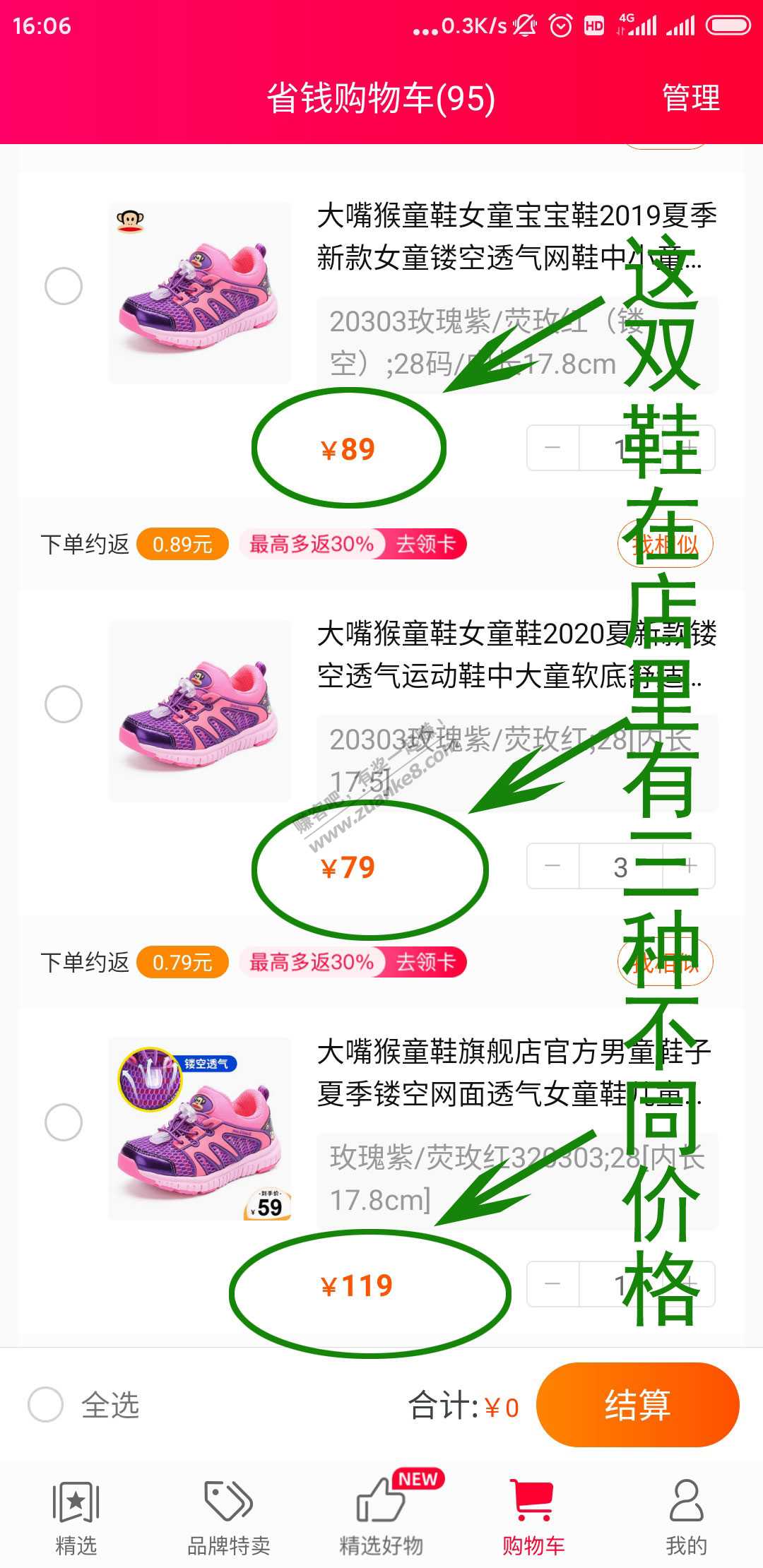Tap 去领卡 beside the 0.89元 rebate
This screenshot has height=1568, width=763.
click(x=425, y=545)
